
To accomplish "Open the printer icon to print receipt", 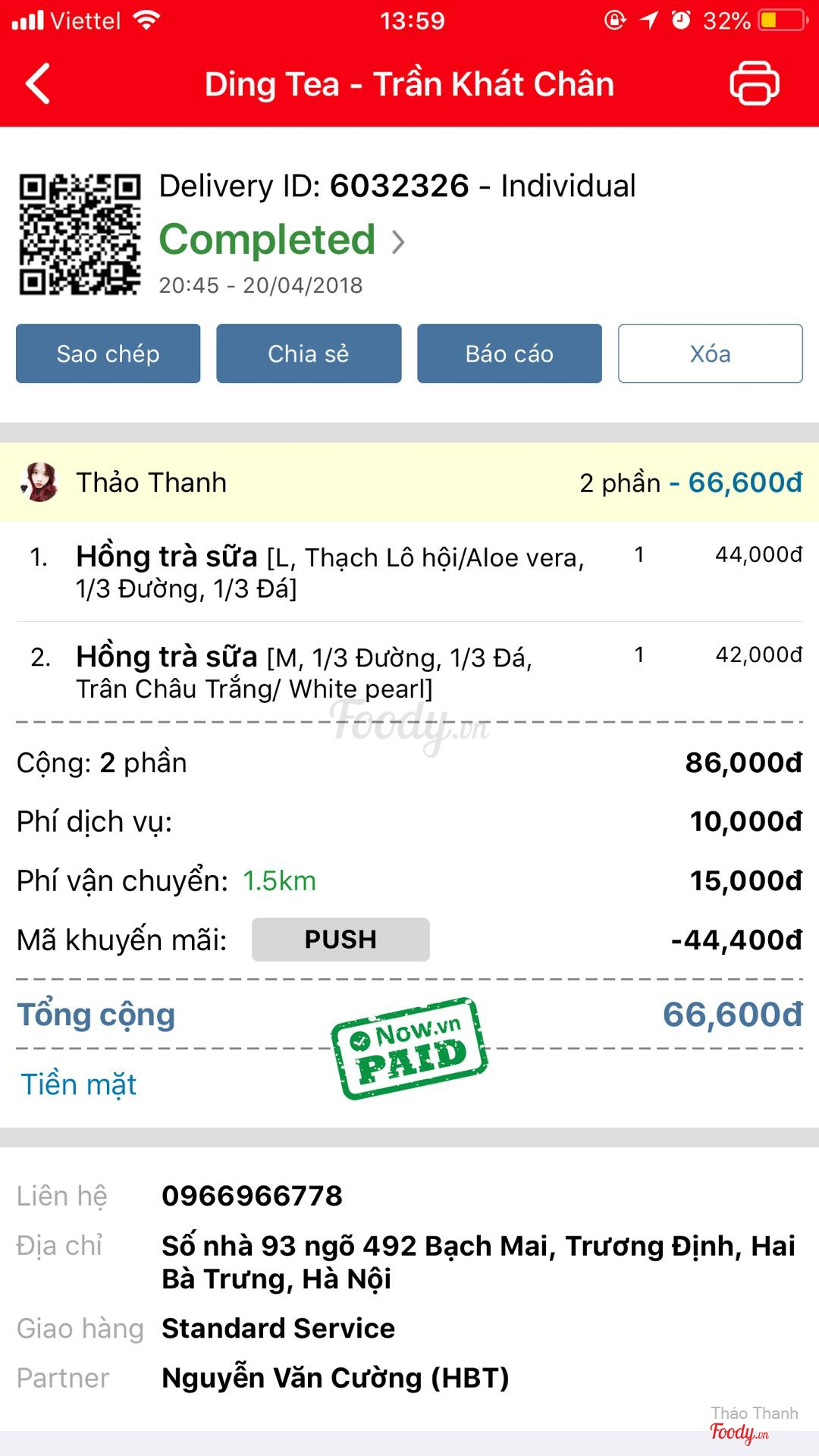I will pos(754,83).
